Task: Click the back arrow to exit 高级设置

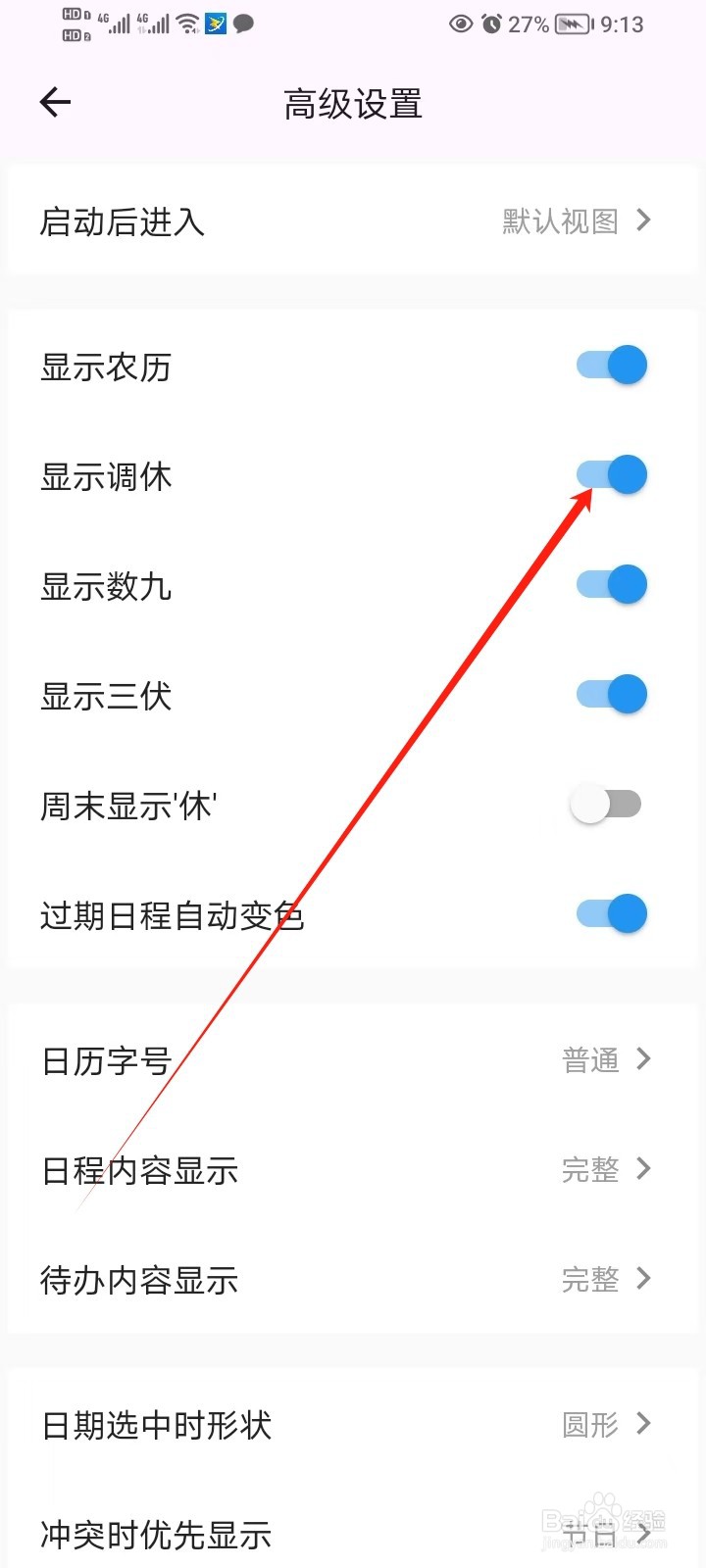Action: pos(54,102)
